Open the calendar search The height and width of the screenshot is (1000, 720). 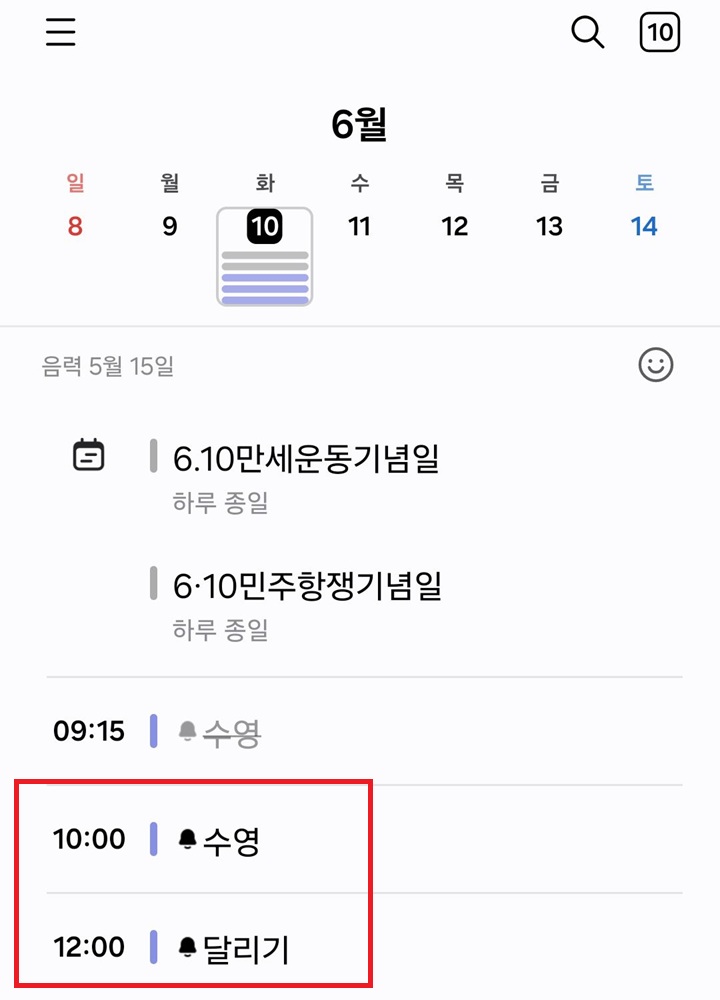click(x=588, y=32)
